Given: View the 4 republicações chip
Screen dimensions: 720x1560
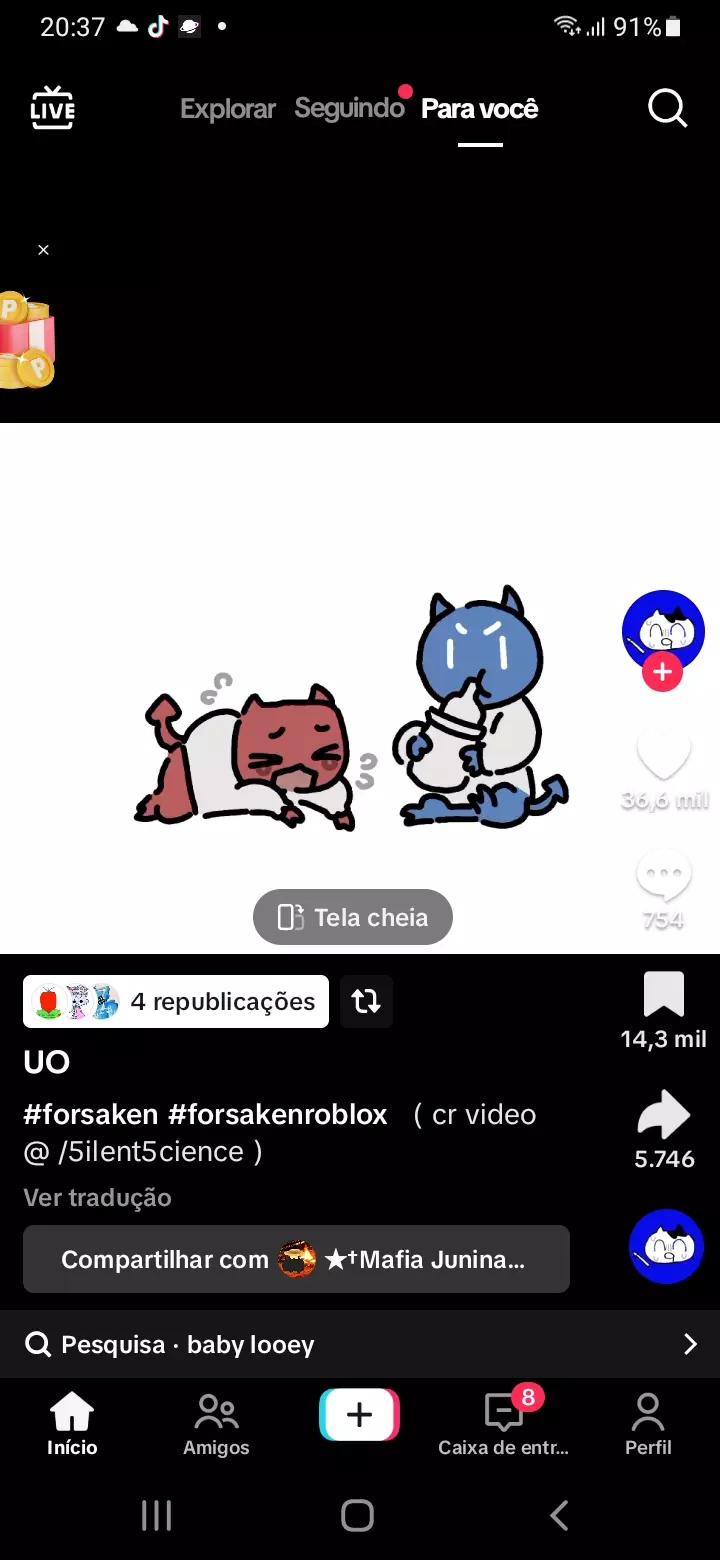Looking at the screenshot, I should tap(176, 1002).
